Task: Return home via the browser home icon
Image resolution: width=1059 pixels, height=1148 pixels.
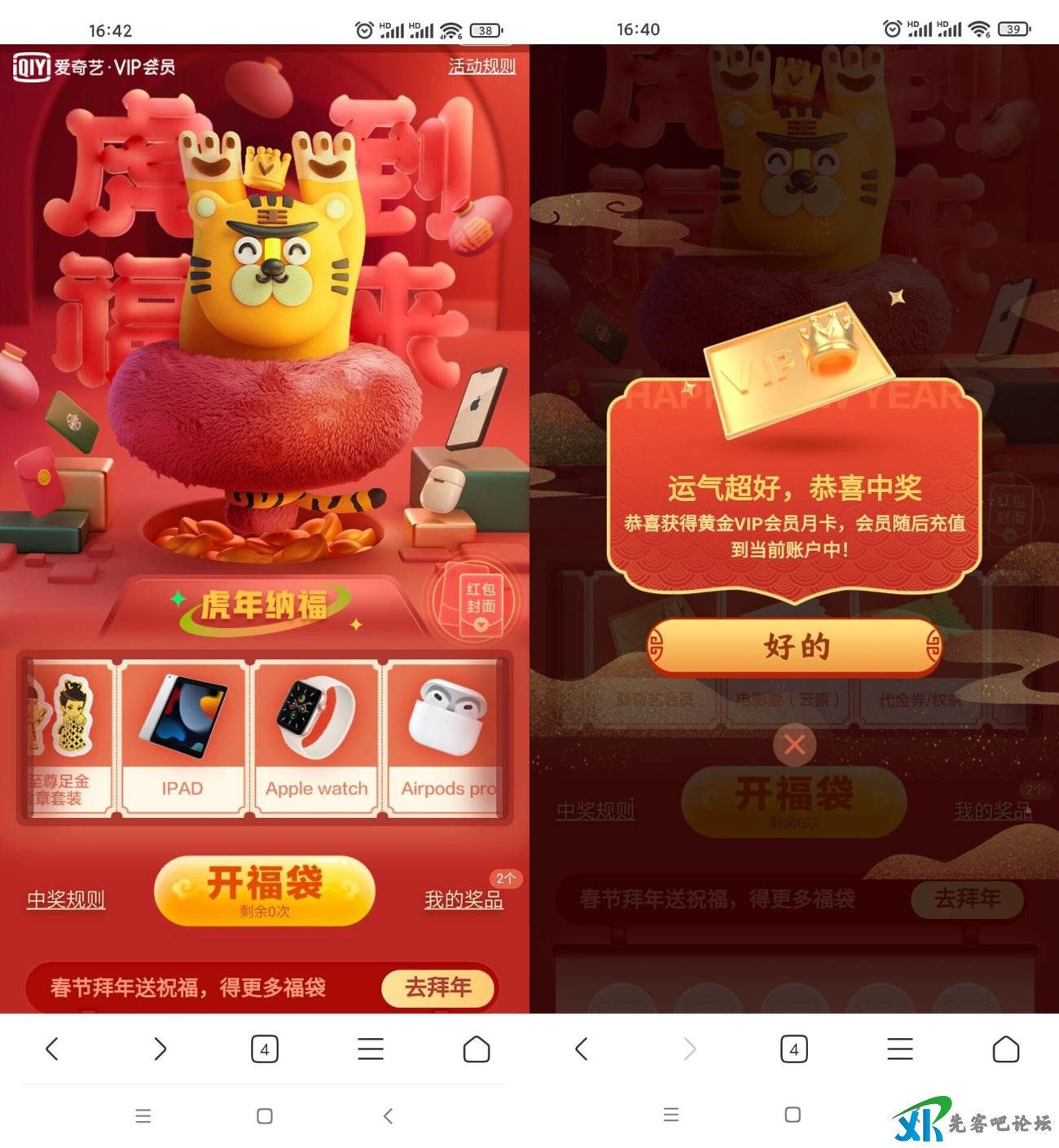Action: point(477,1049)
